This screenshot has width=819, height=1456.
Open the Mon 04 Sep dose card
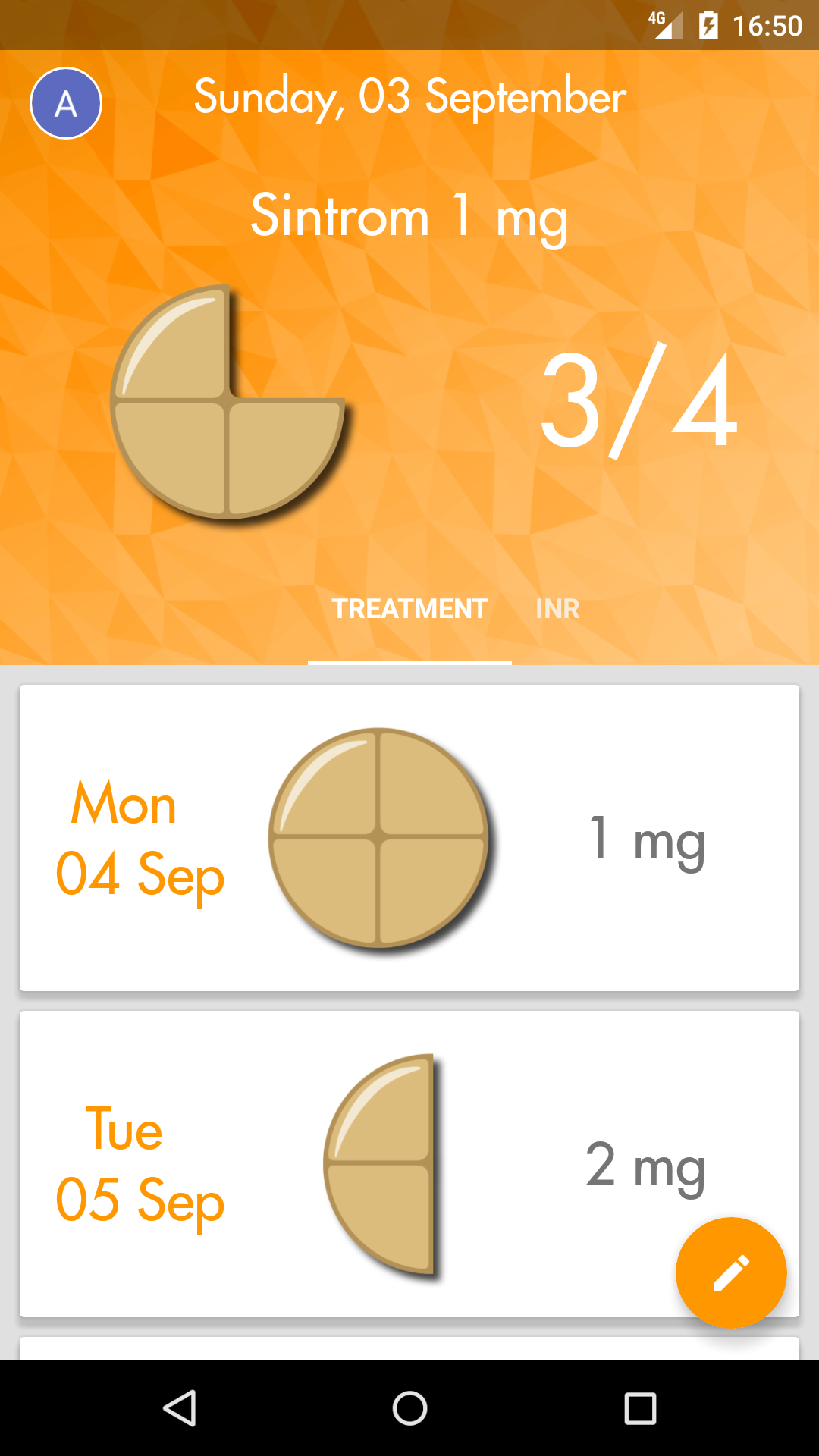pos(409,838)
